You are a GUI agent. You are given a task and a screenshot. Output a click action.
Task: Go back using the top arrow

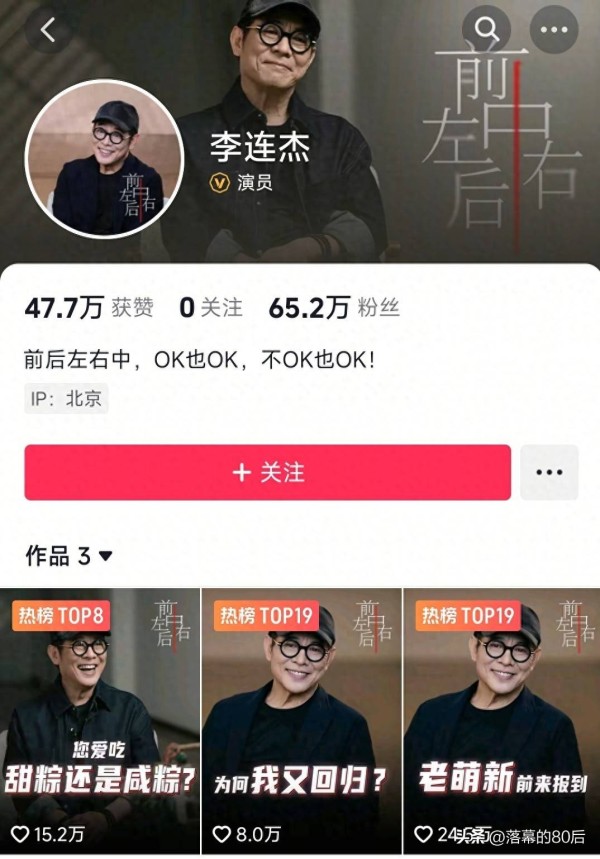pos(47,30)
